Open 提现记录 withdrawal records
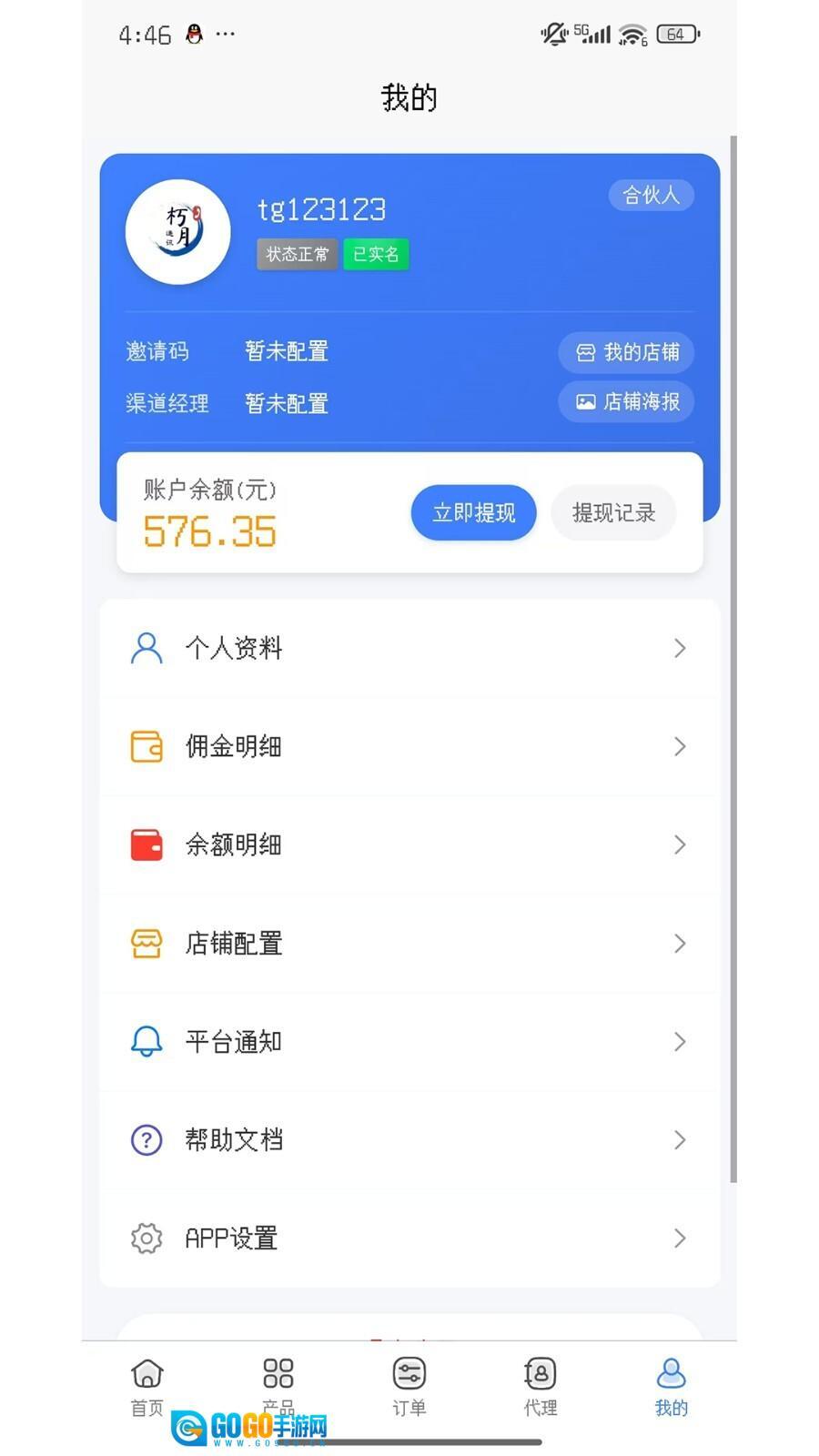Viewport: 819px width, 1456px height. [613, 512]
